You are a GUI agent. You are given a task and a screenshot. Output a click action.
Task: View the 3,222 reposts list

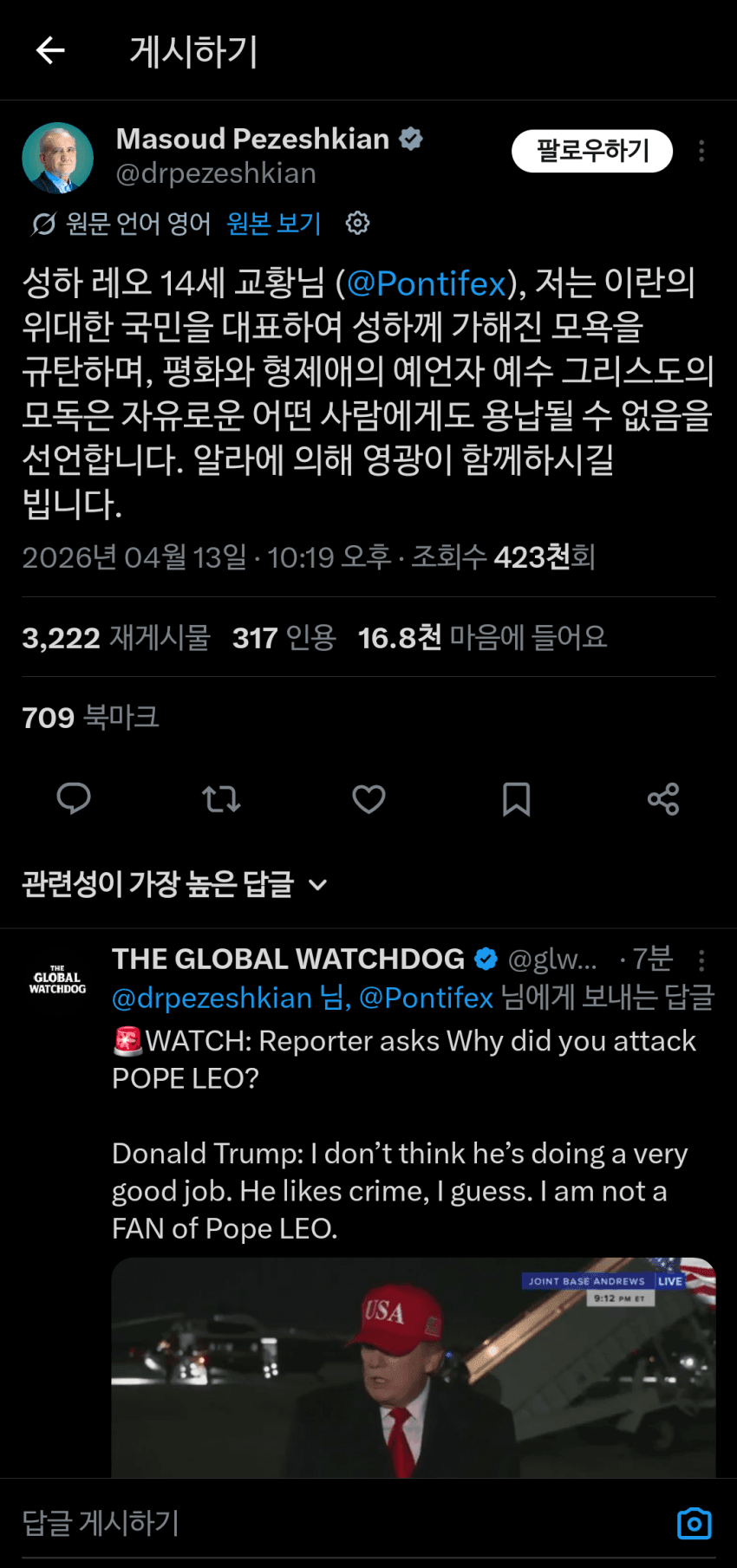[x=116, y=638]
